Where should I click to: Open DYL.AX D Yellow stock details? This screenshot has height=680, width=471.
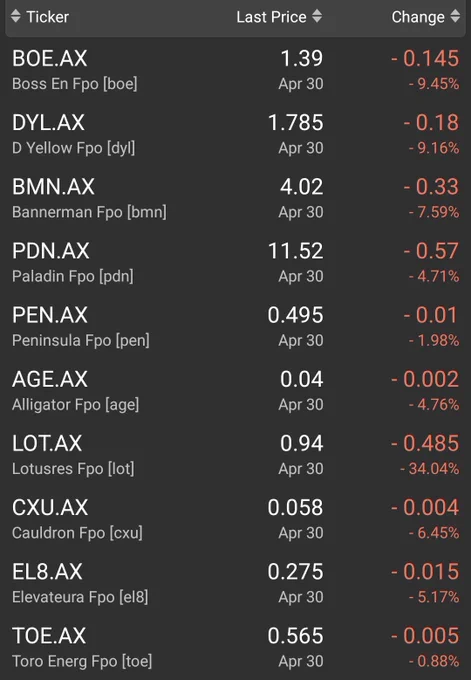pyautogui.click(x=236, y=134)
